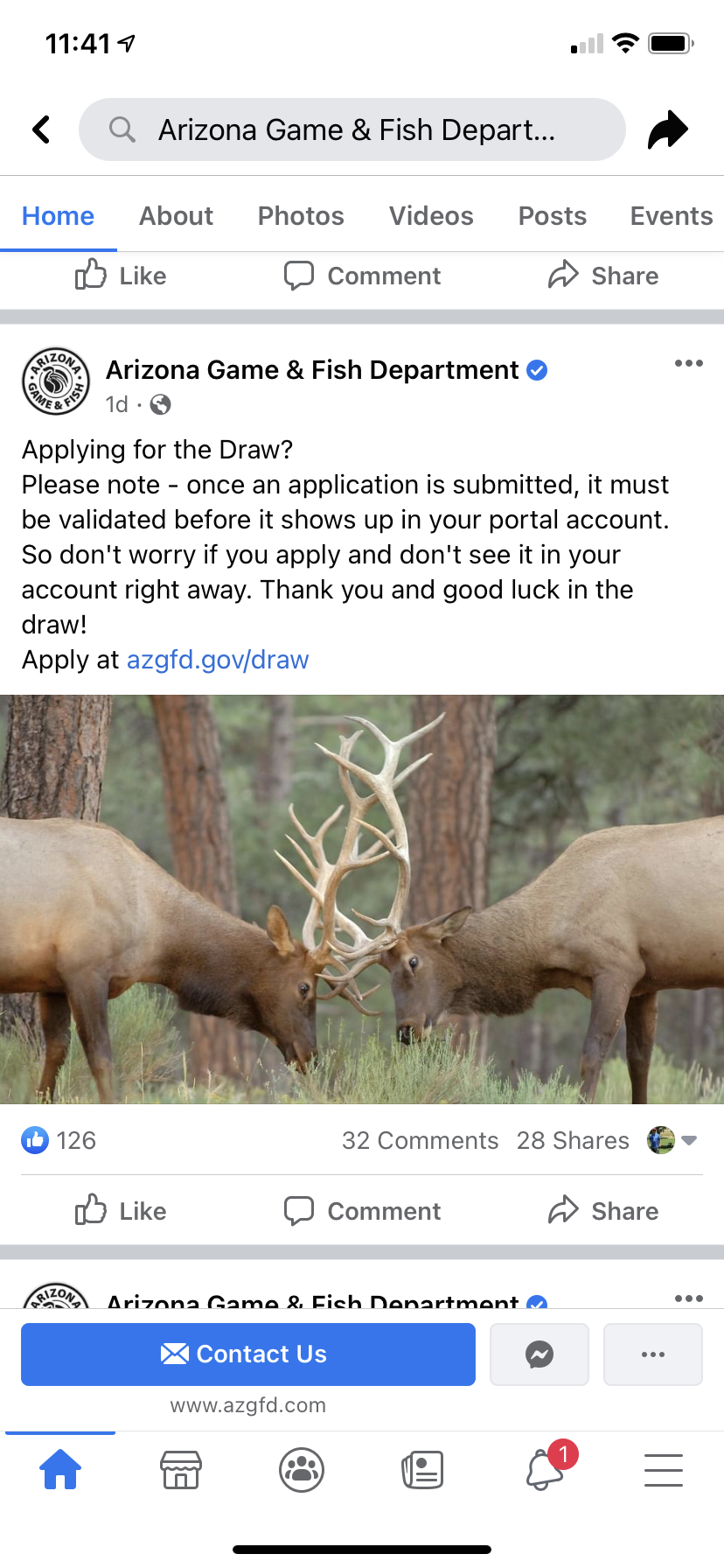View the 32 Comments on the post
The width and height of the screenshot is (724, 1568).
420,1140
